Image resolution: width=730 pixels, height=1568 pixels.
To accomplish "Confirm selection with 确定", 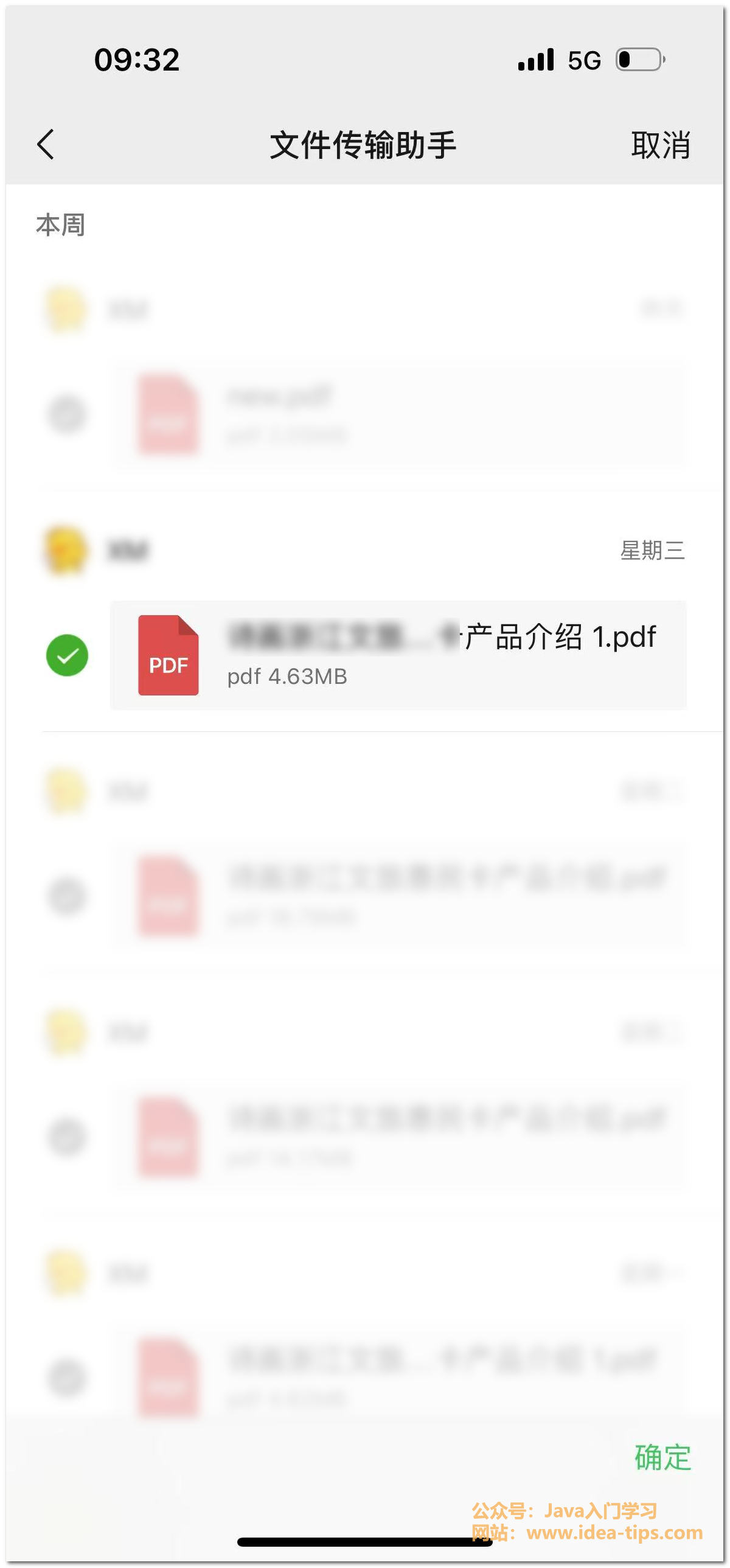I will (662, 1457).
